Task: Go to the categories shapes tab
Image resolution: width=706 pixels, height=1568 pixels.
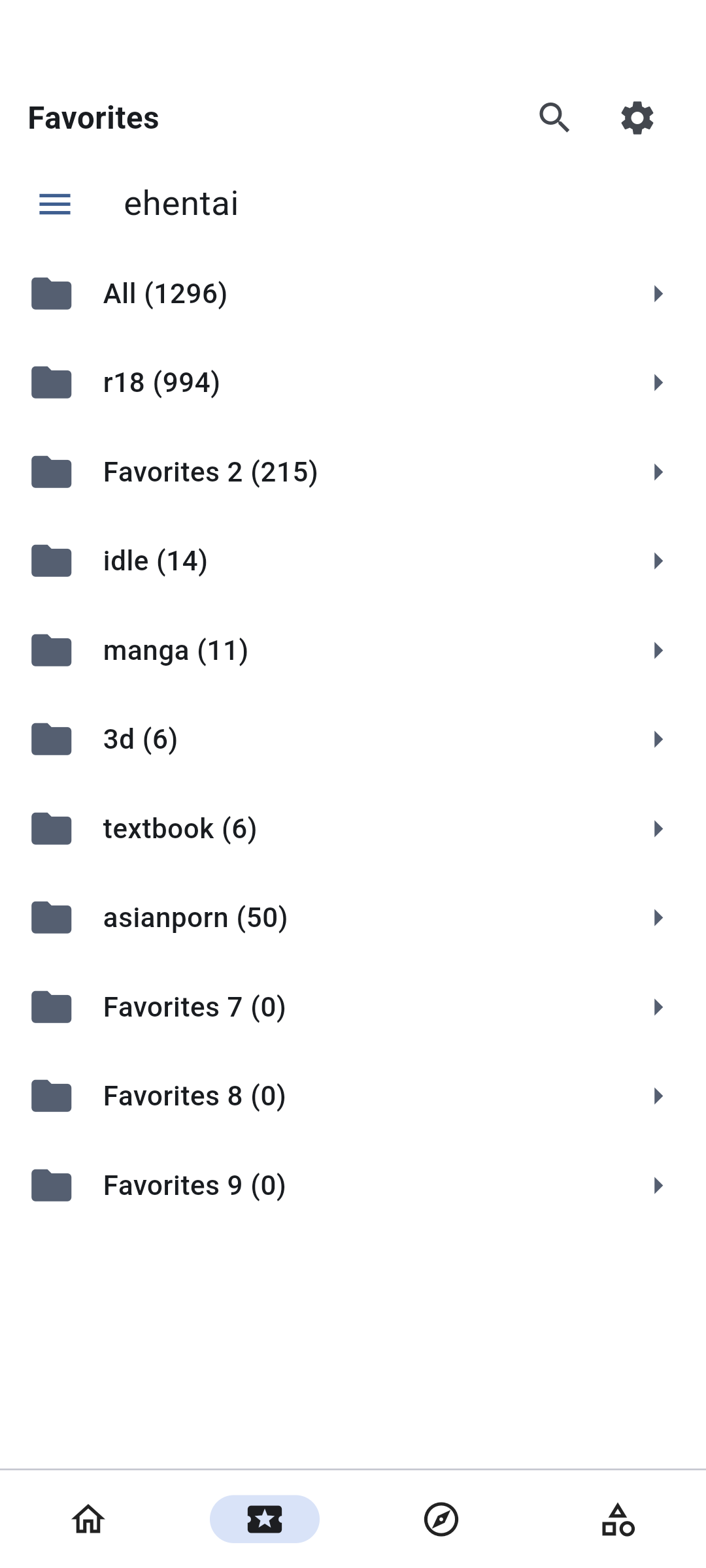Action: pos(618,1519)
